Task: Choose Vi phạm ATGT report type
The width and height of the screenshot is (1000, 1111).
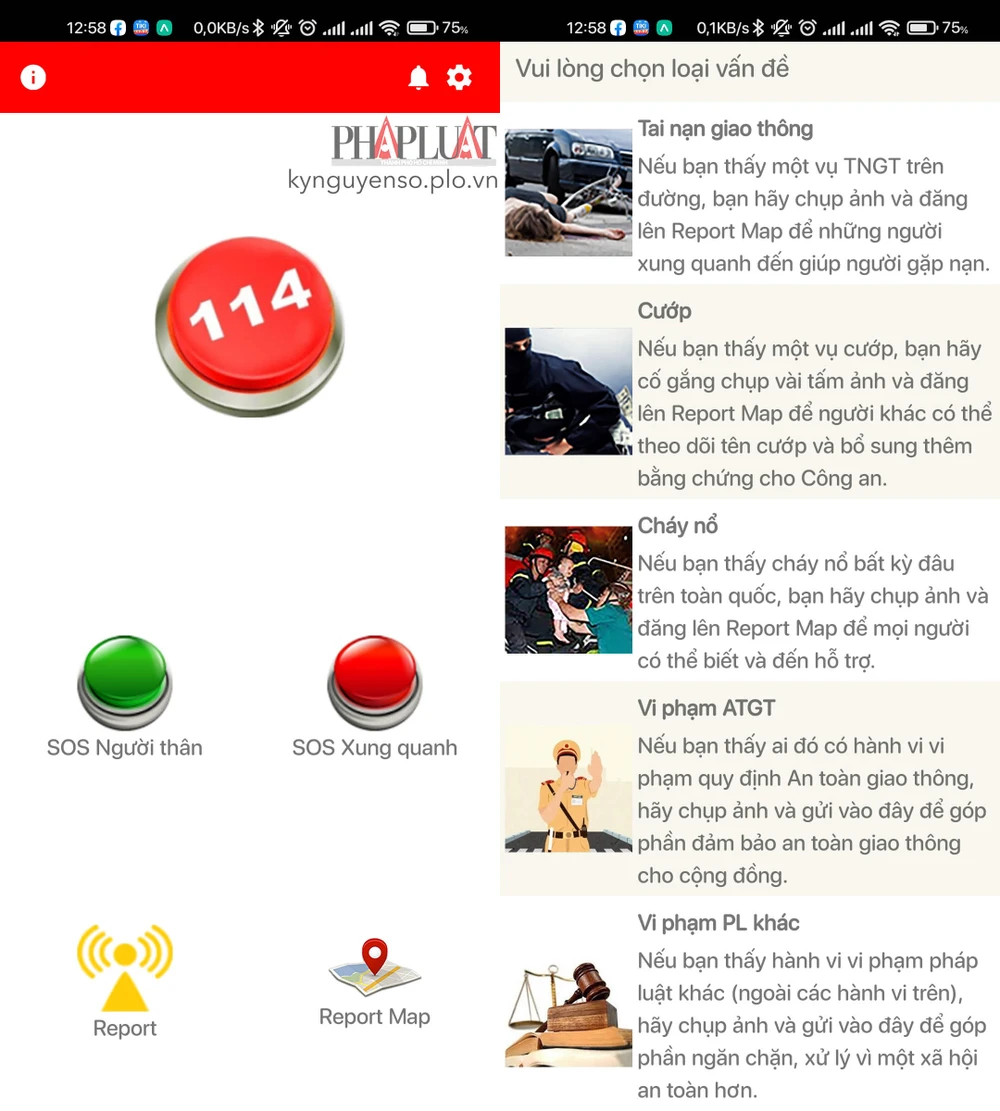Action: tap(750, 790)
